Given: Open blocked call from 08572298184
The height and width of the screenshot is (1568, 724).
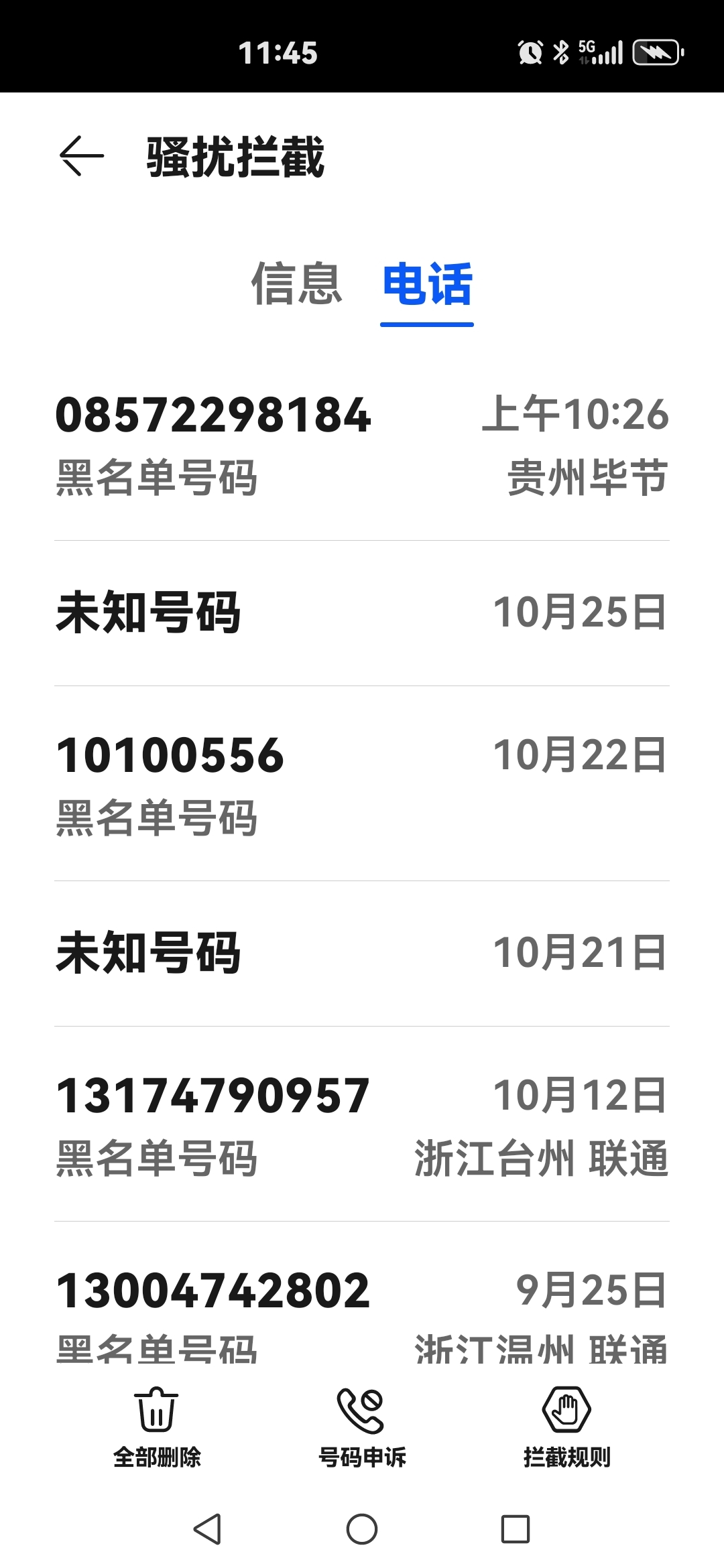Looking at the screenshot, I should click(x=362, y=444).
